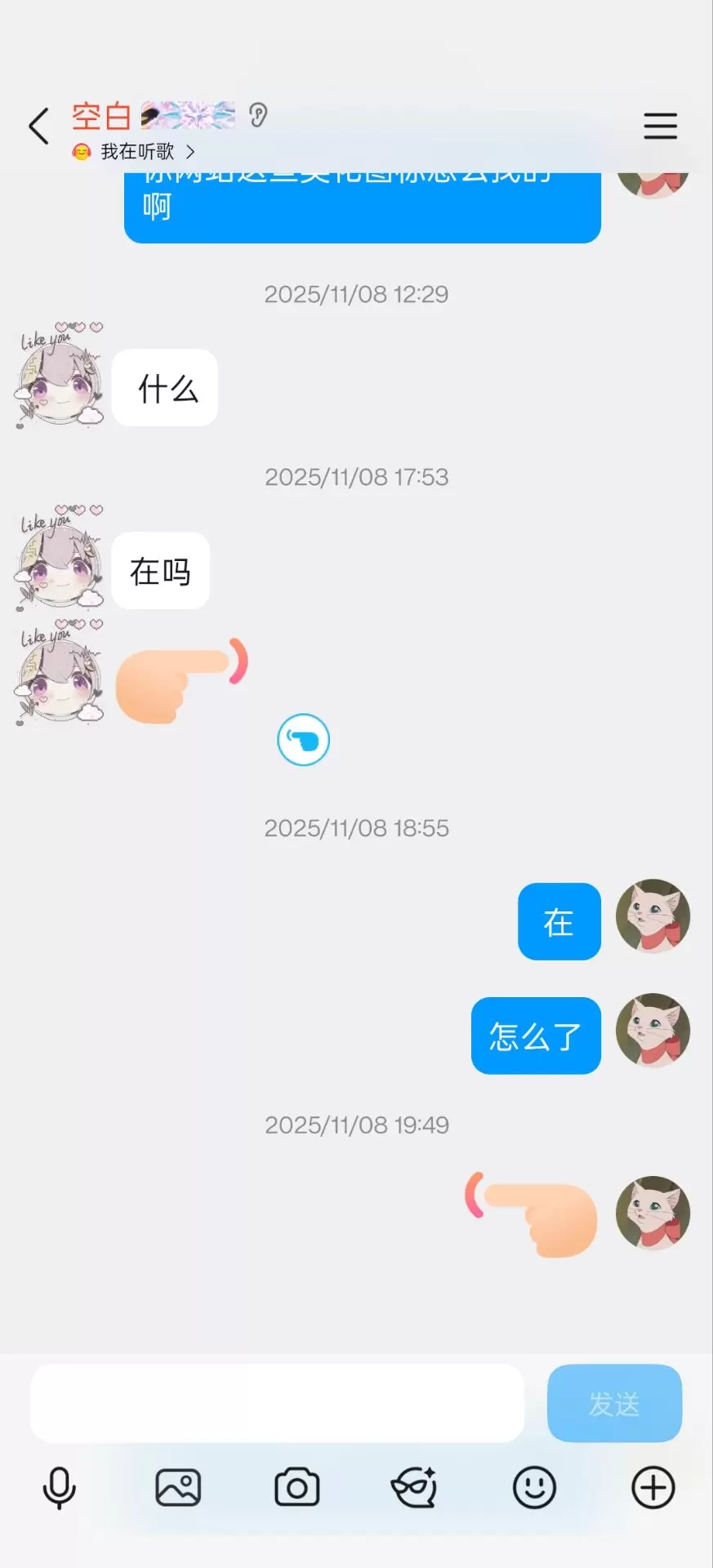The width and height of the screenshot is (713, 1568).
Task: Open the photo gallery picker
Action: tap(178, 1487)
